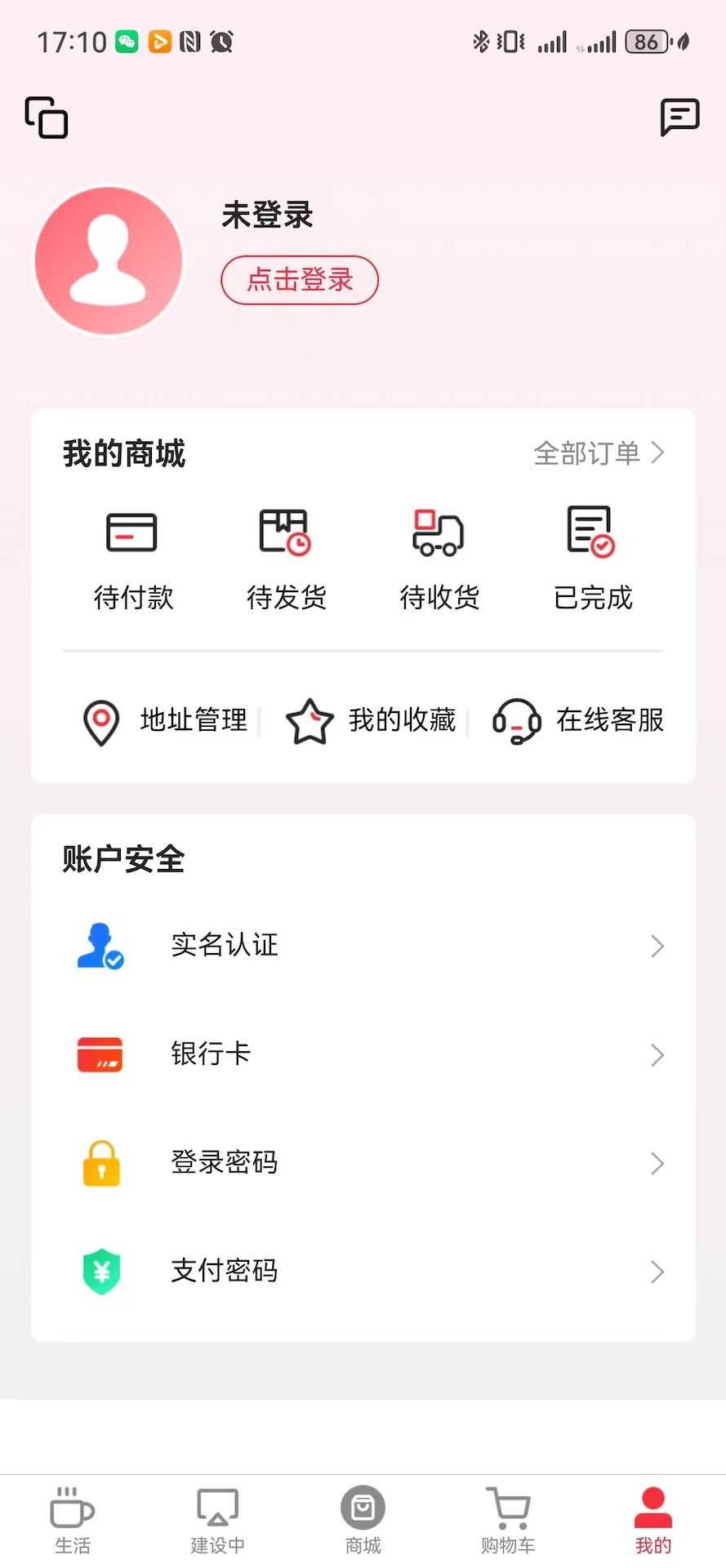Open the scan icon at top left

(x=46, y=118)
